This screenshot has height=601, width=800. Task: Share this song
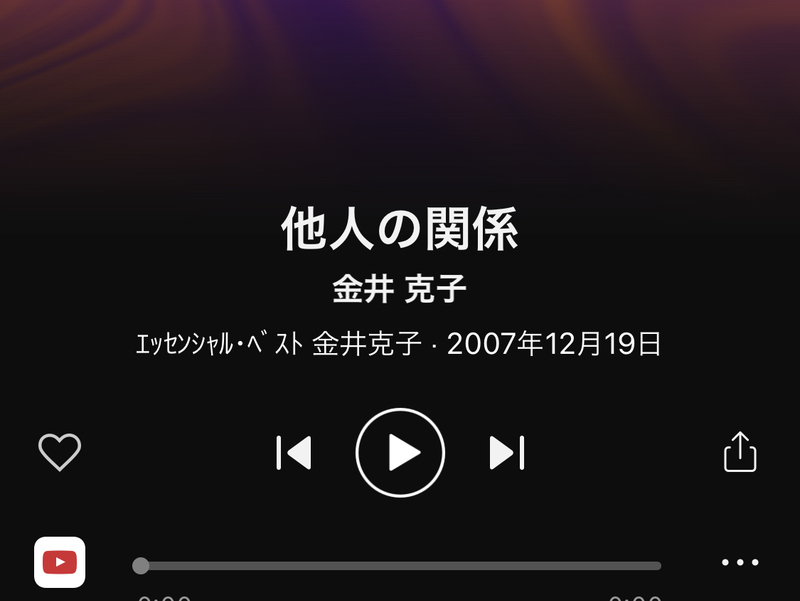740,452
